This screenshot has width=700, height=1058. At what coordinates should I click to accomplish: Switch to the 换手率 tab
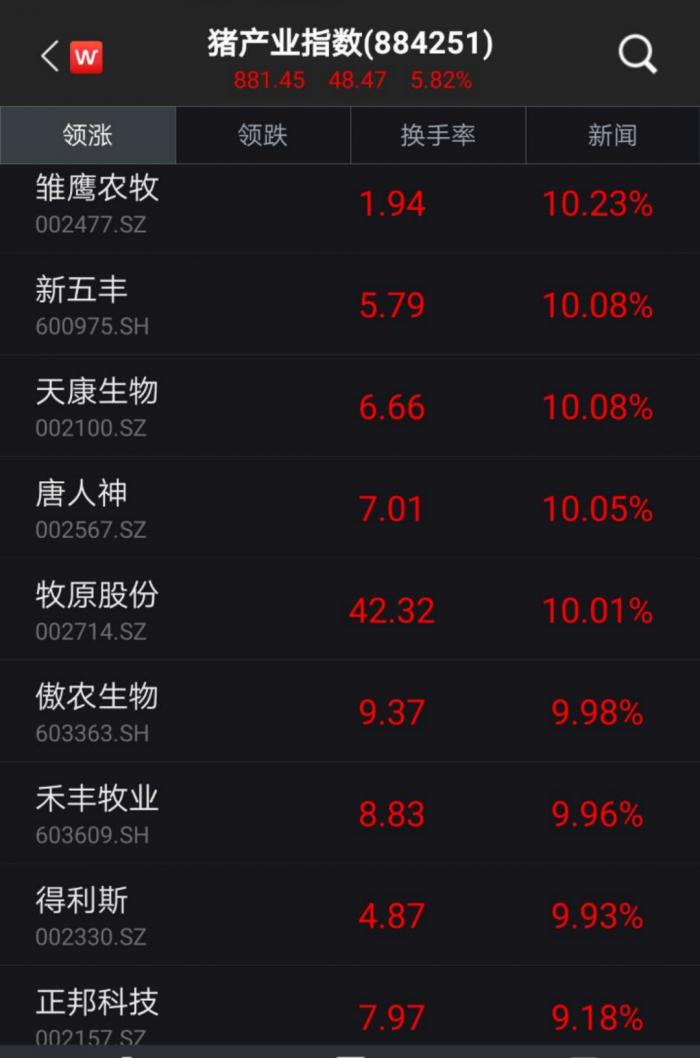pos(438,135)
